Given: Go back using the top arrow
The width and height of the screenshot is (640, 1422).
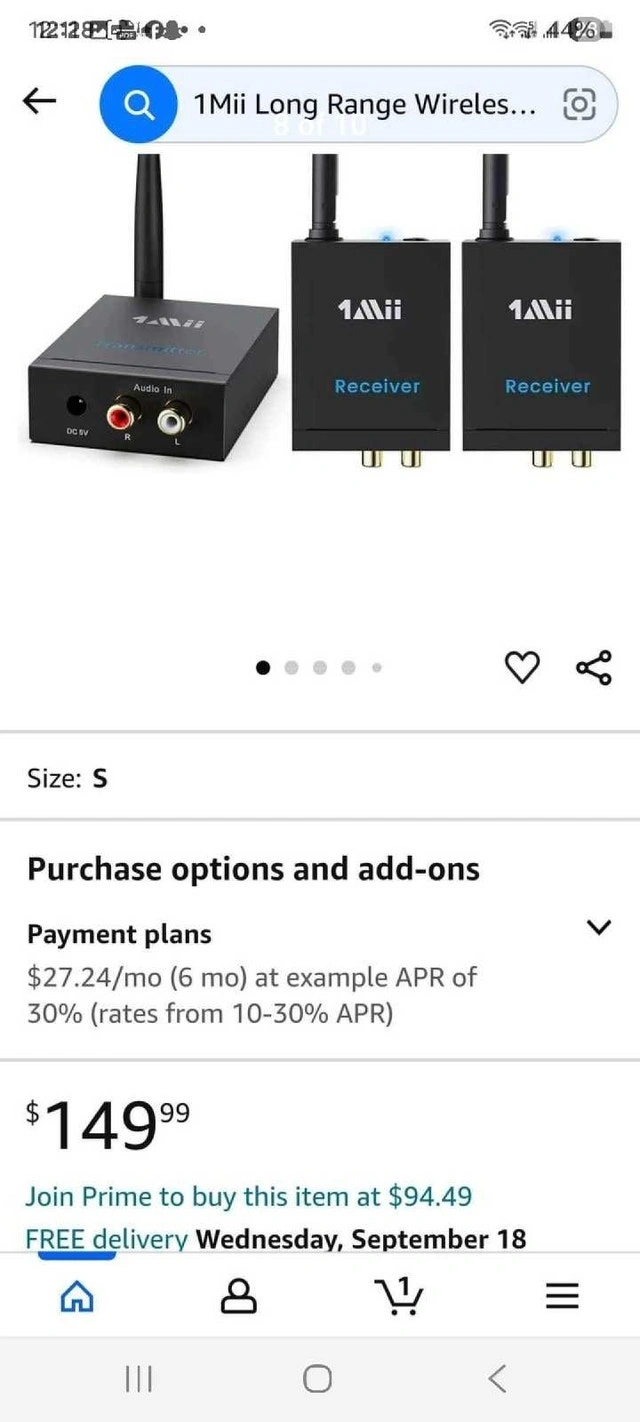Looking at the screenshot, I should (40, 101).
